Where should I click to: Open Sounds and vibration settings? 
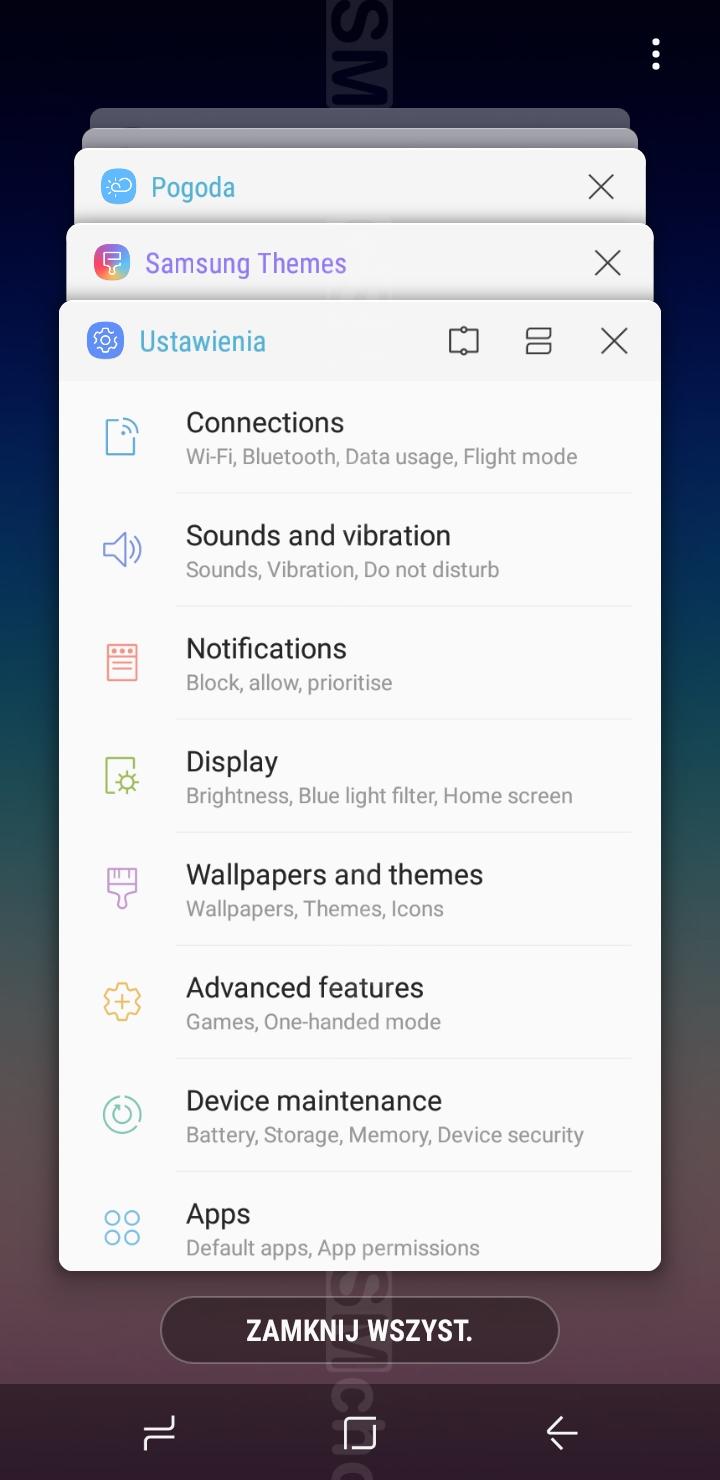tap(360, 551)
